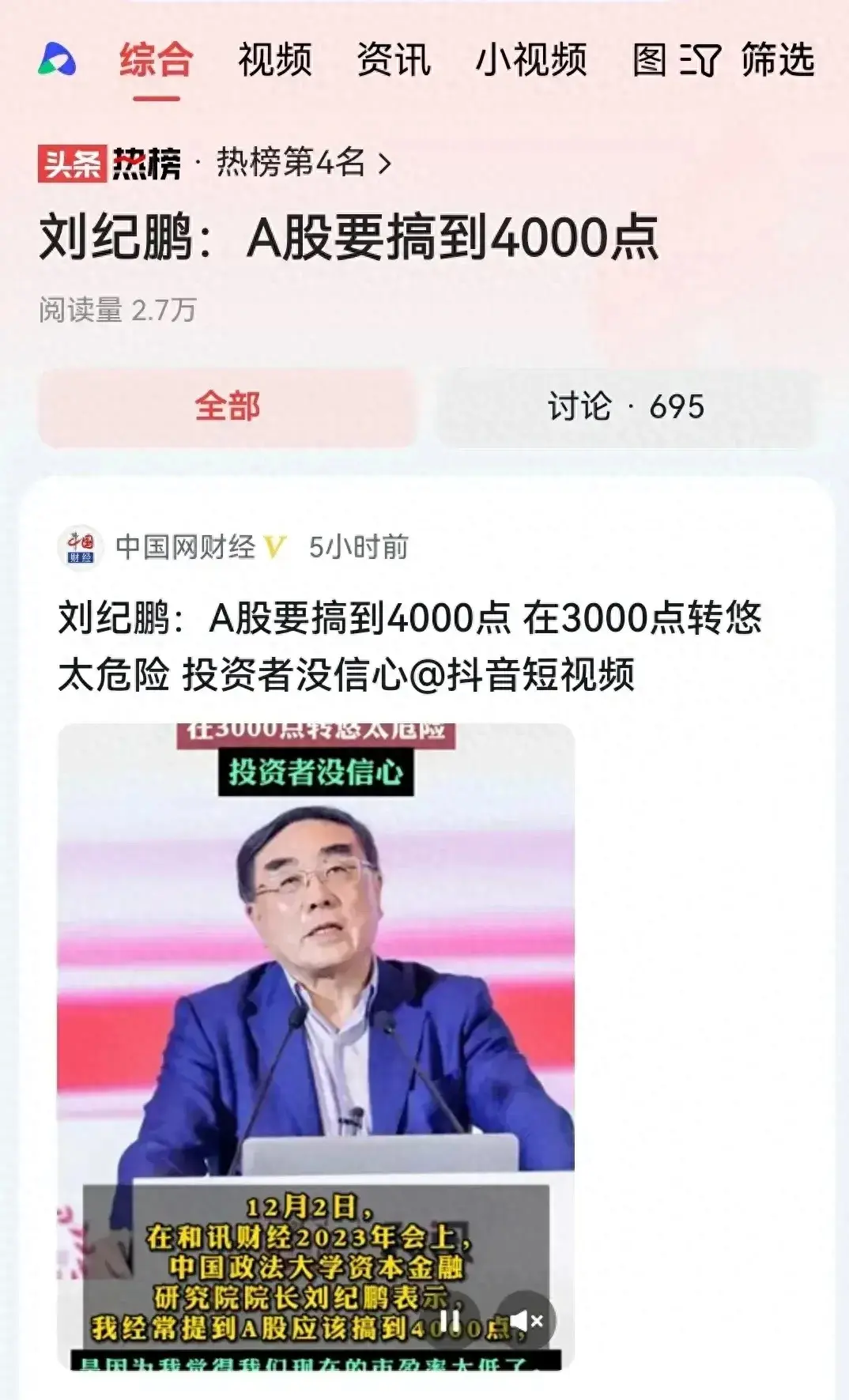Click the yellow V verified badge
This screenshot has width=849, height=1400.
point(276,545)
